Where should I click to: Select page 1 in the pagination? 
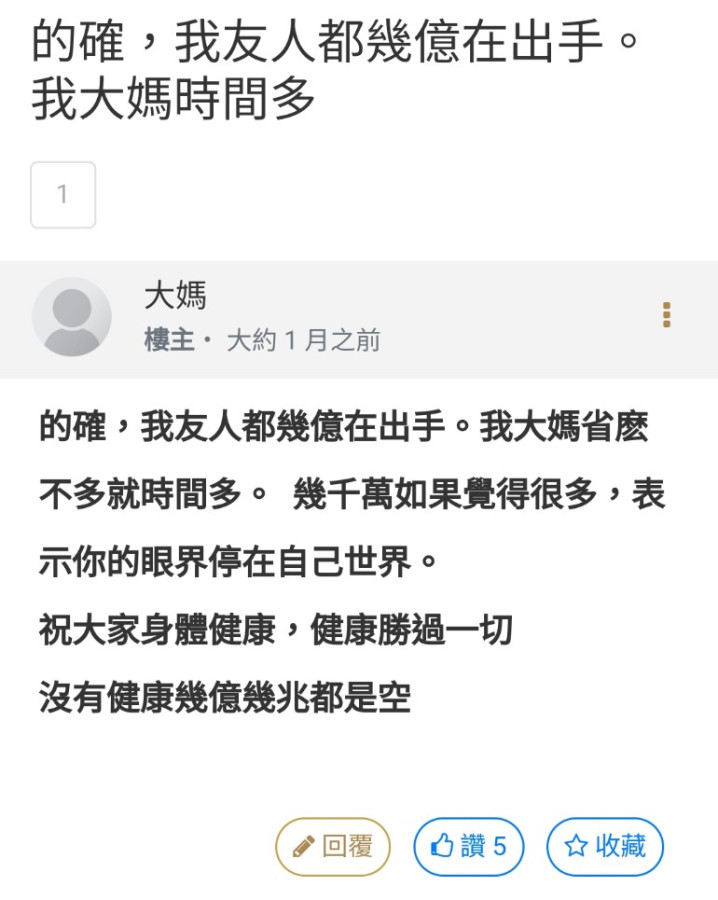pyautogui.click(x=63, y=195)
